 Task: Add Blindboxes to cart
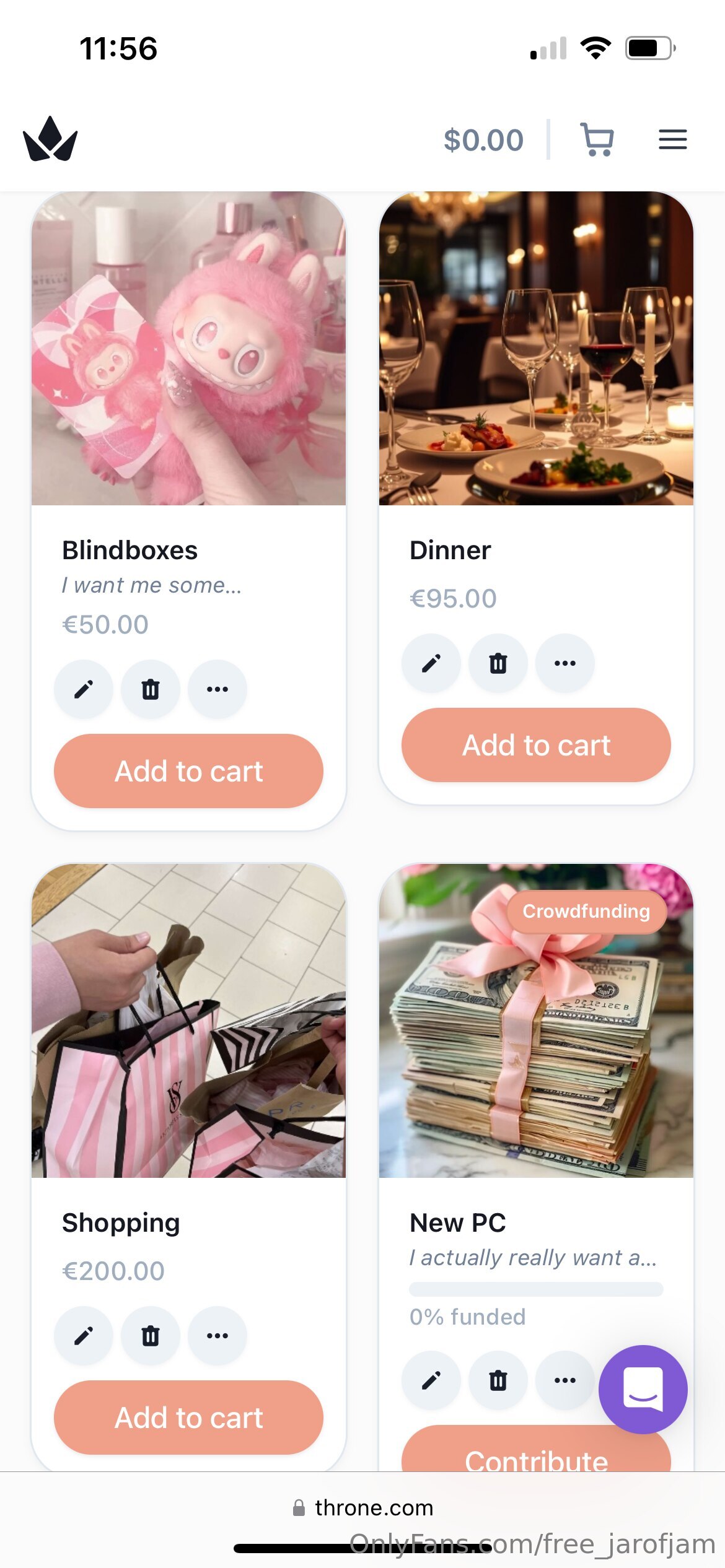188,771
